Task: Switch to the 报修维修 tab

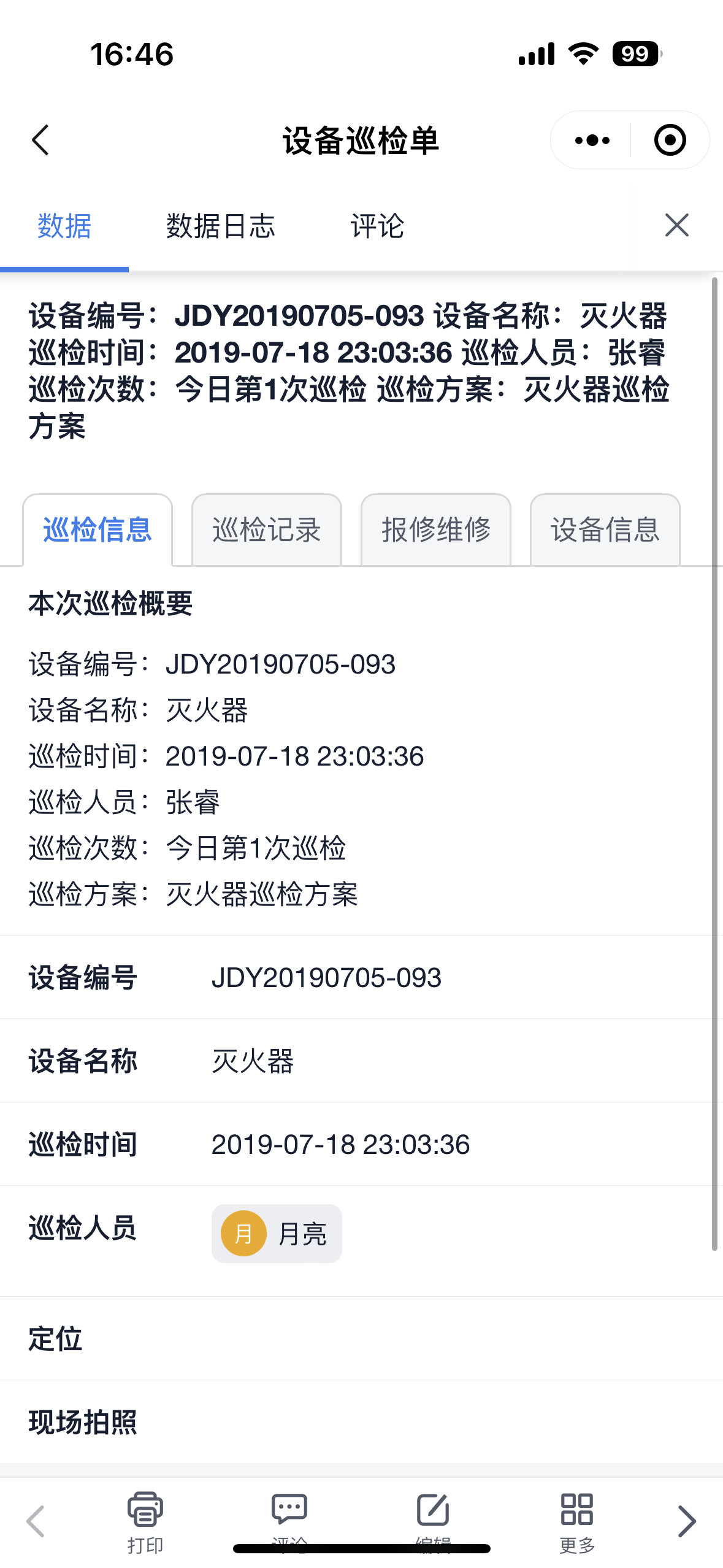Action: [x=435, y=530]
